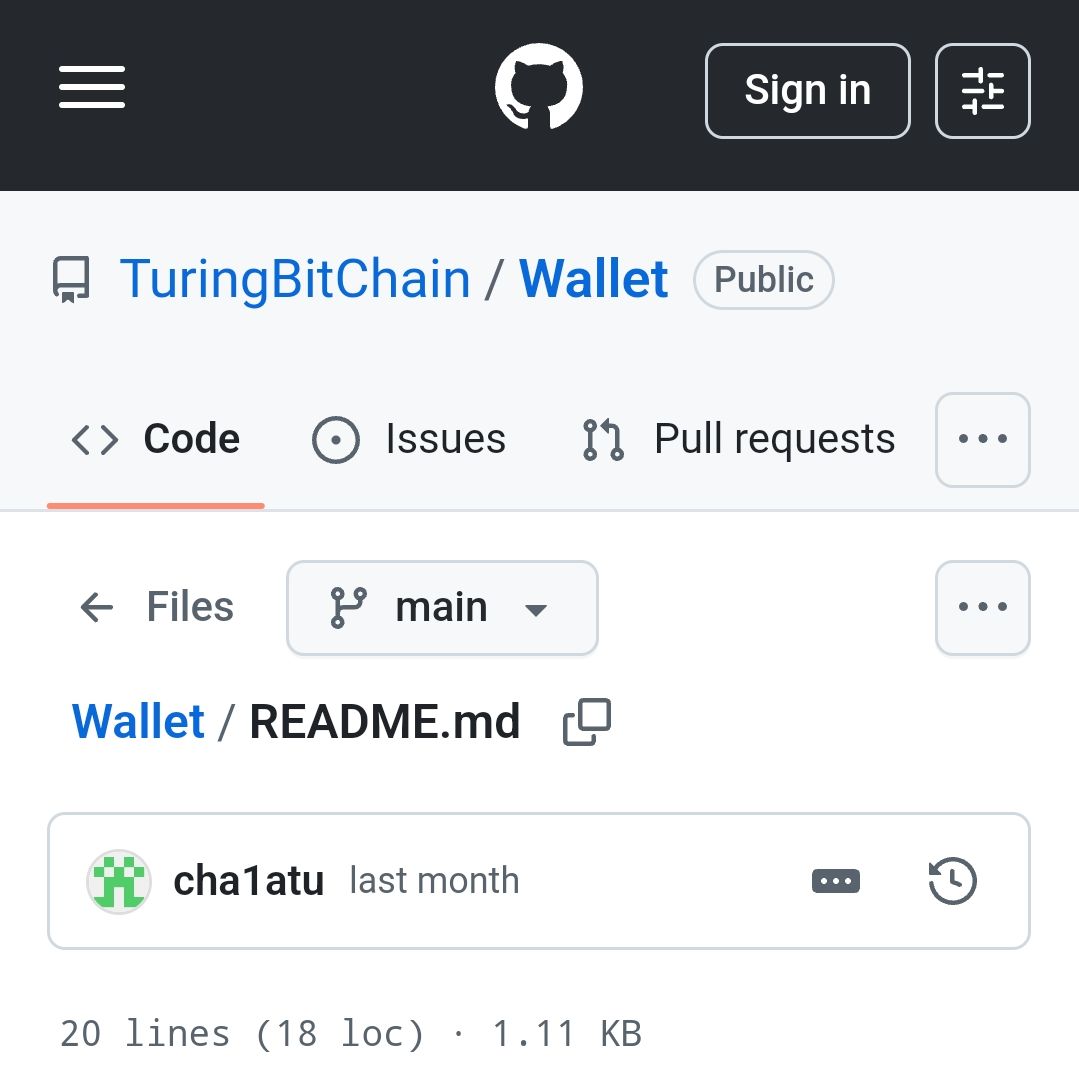Go to GitHub homepage logo

[x=539, y=88]
